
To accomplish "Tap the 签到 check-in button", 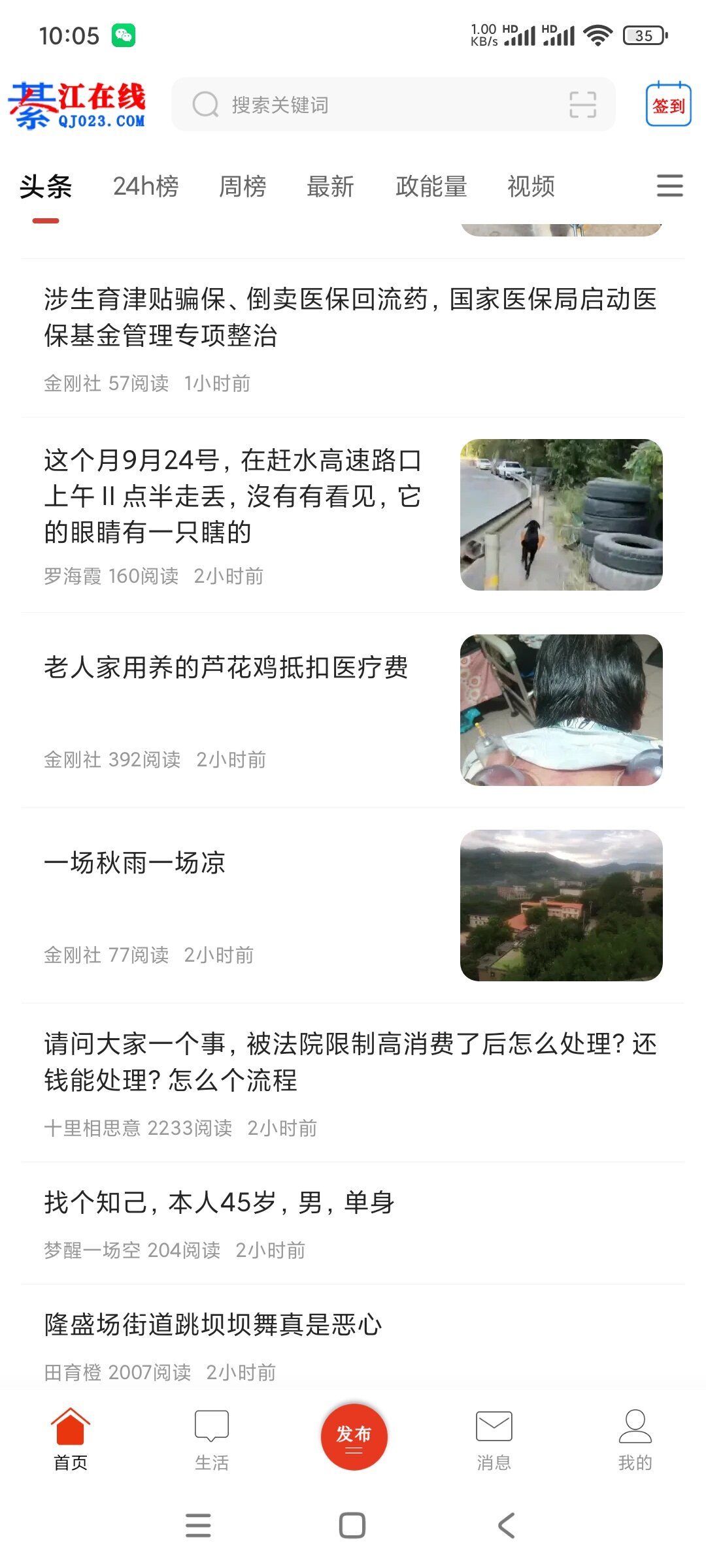I will 668,105.
